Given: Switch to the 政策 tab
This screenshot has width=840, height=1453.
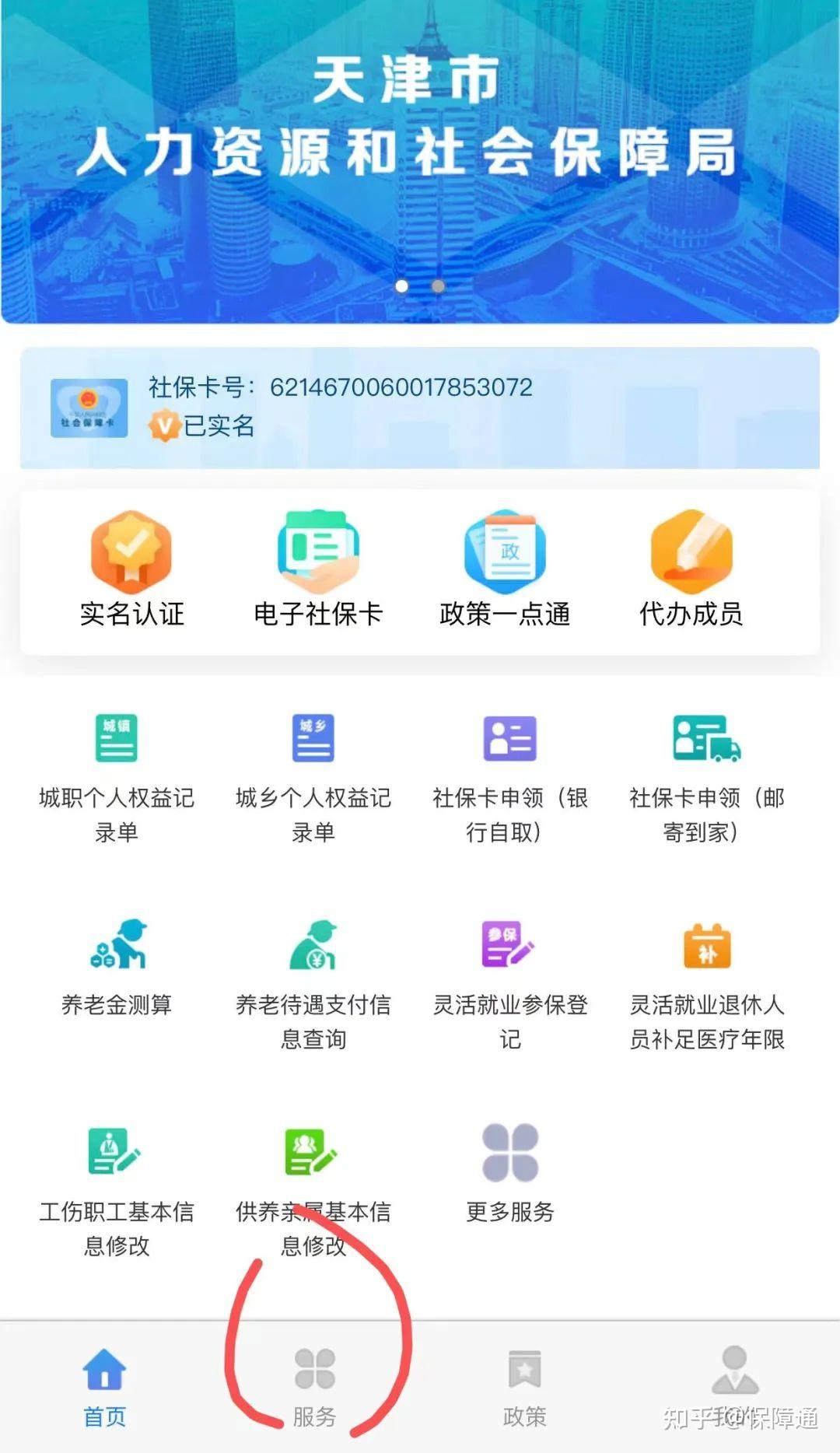Looking at the screenshot, I should click(525, 1388).
